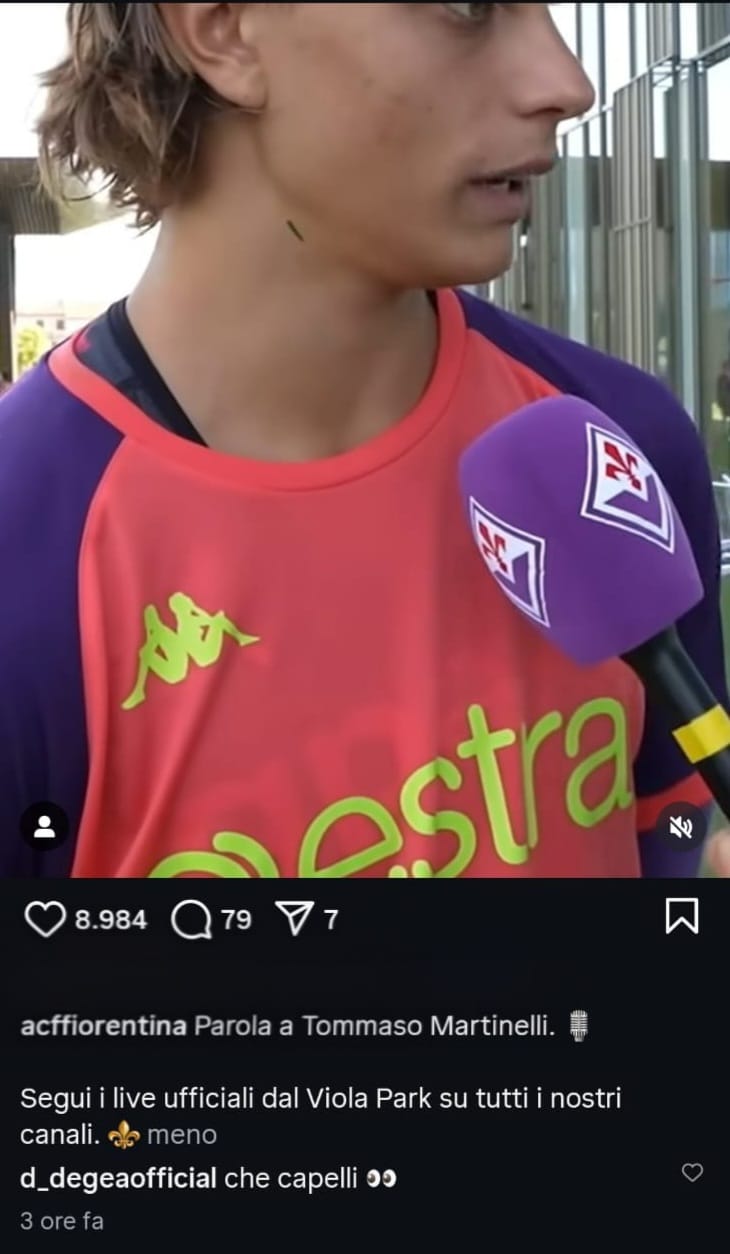Image resolution: width=730 pixels, height=1254 pixels.
Task: Like d_degeaofficial's comment
Action: click(x=692, y=1173)
